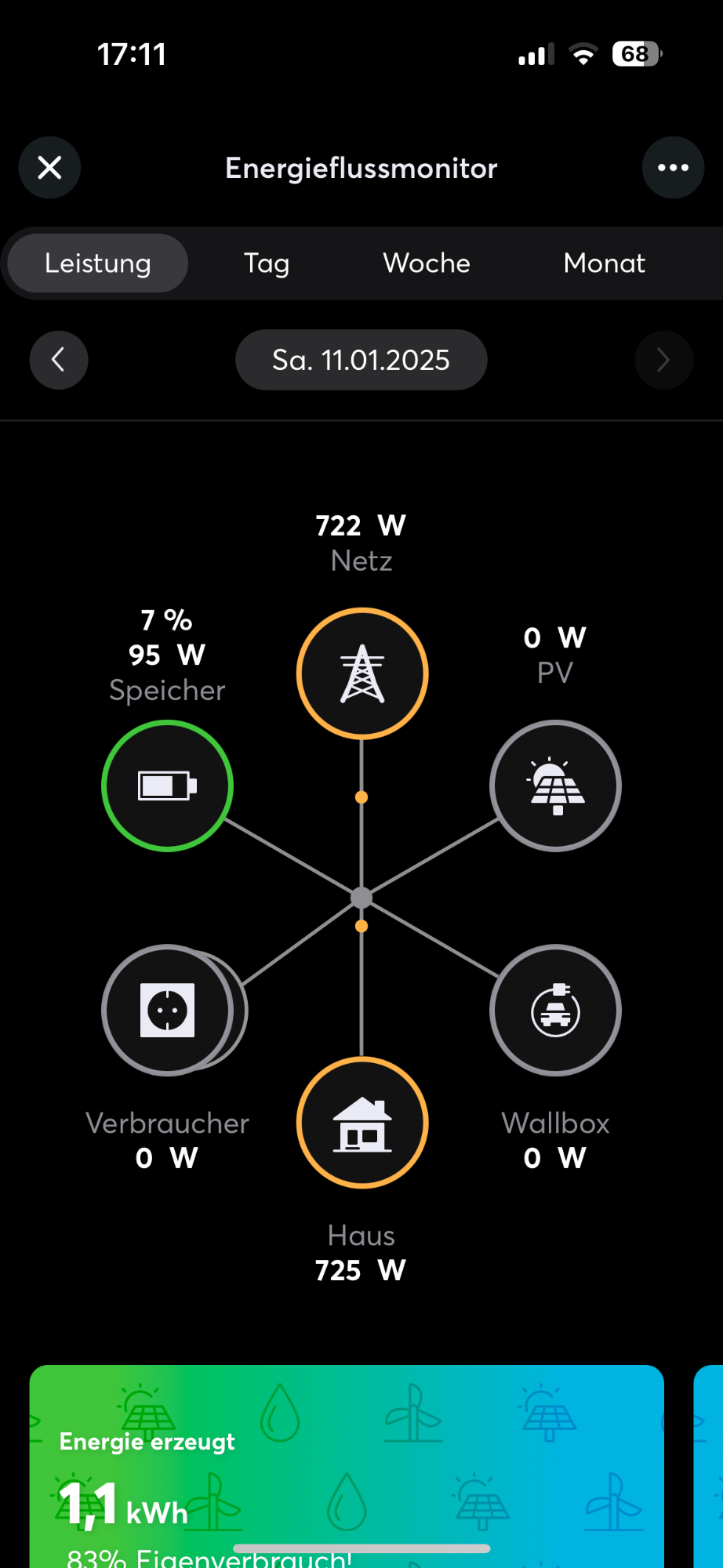The height and width of the screenshot is (1568, 723).
Task: Tap the Netz power grid icon
Action: pos(362,673)
